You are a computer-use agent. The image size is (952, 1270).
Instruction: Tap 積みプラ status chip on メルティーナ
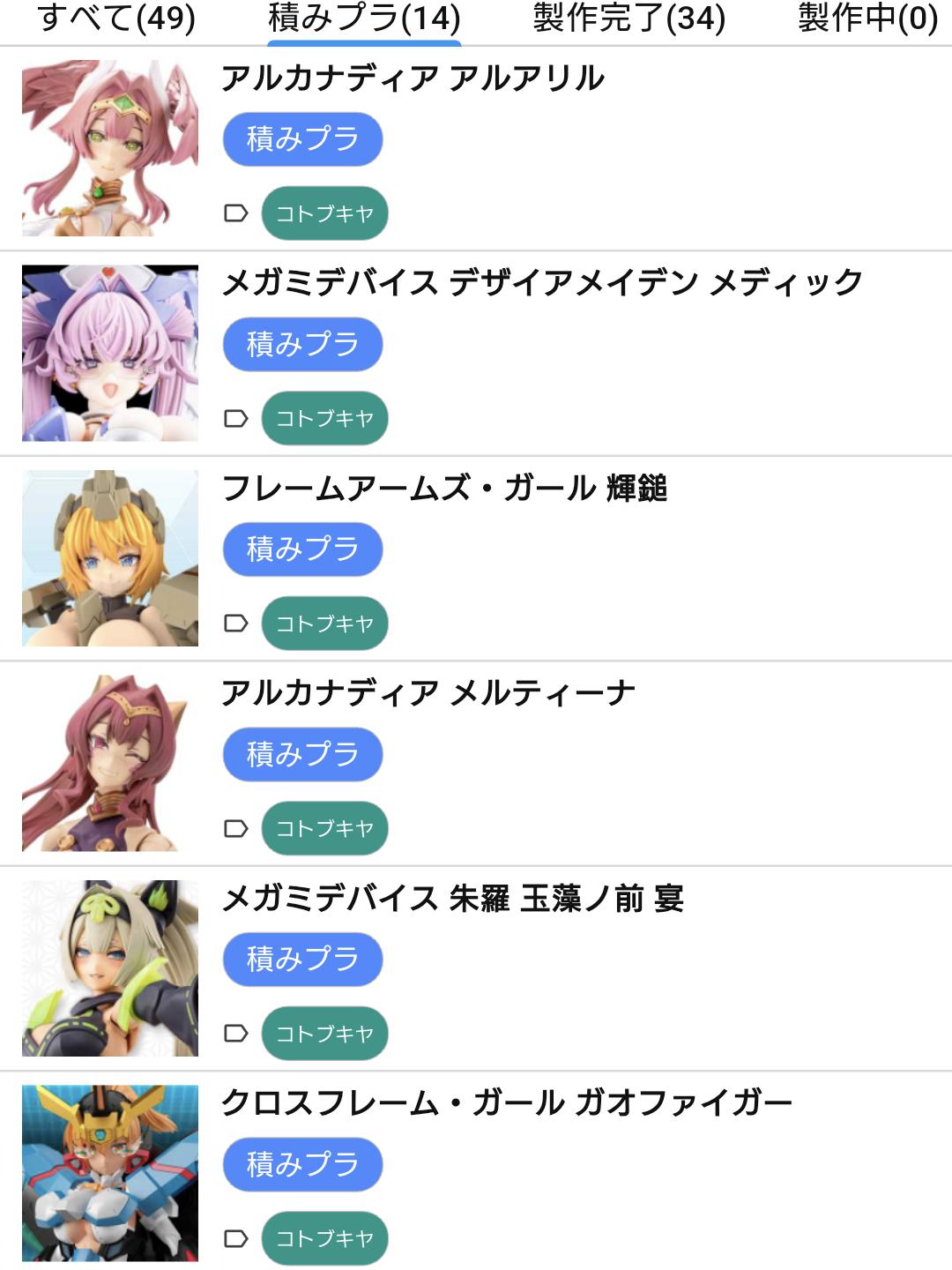[302, 754]
